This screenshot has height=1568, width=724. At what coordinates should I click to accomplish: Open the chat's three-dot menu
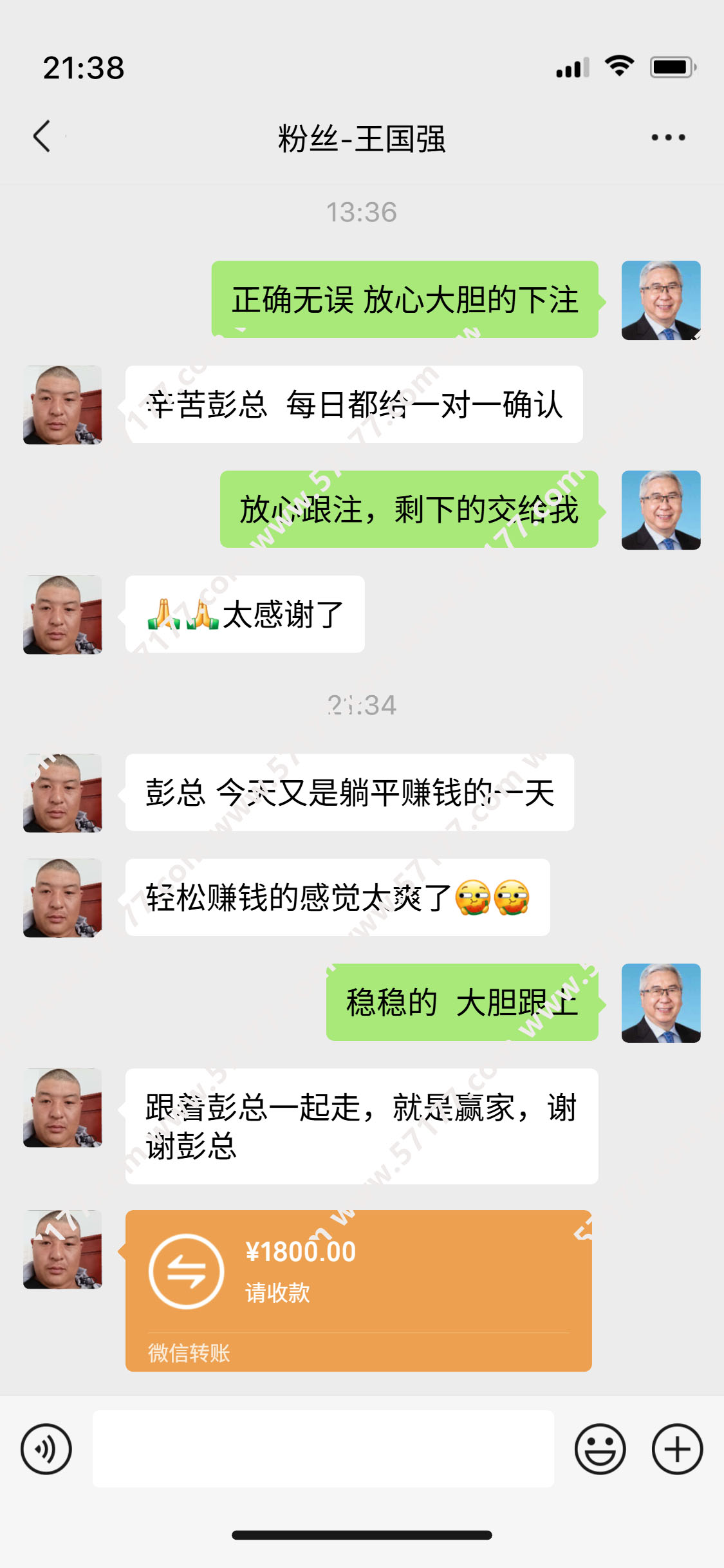[668, 137]
